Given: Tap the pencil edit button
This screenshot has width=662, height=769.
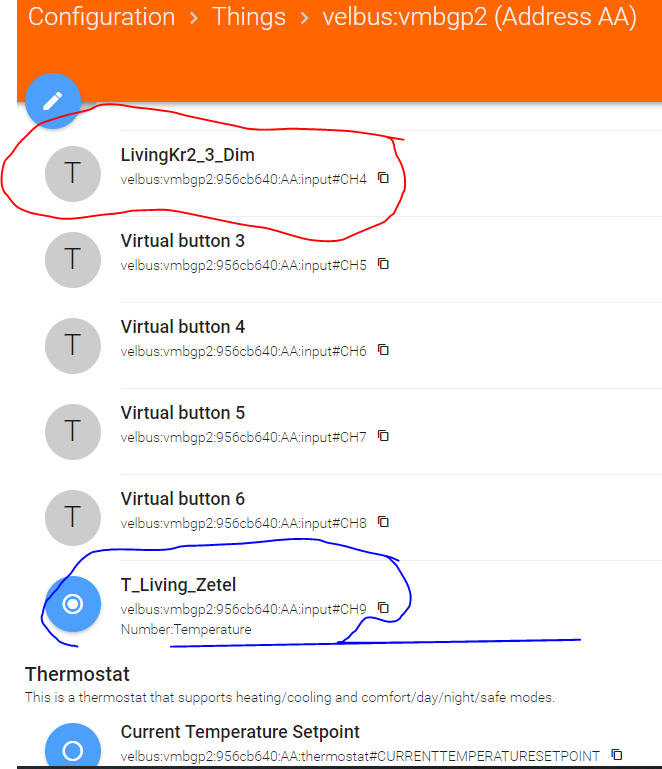Looking at the screenshot, I should coord(53,100).
